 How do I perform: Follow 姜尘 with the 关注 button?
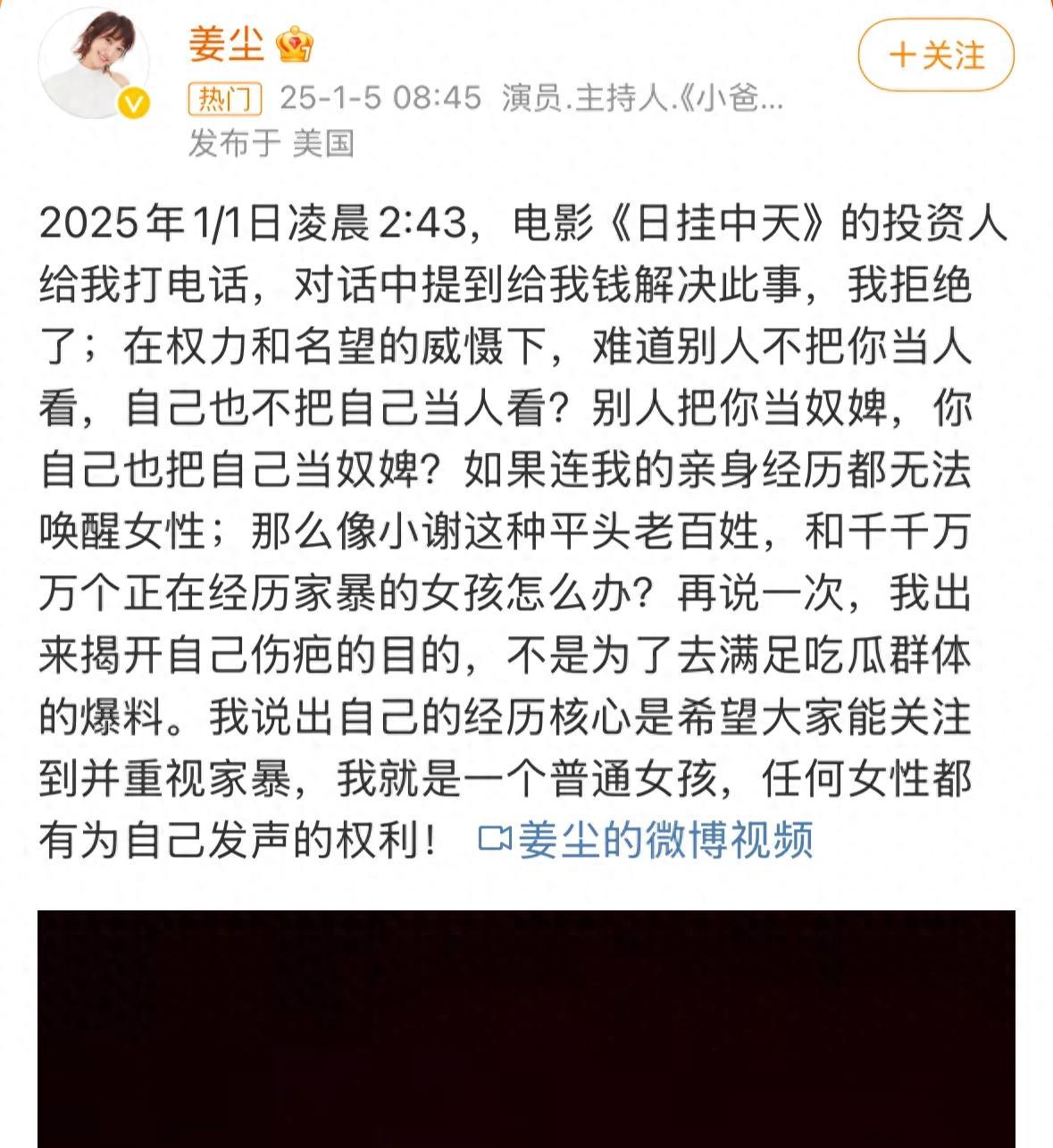pos(935,55)
